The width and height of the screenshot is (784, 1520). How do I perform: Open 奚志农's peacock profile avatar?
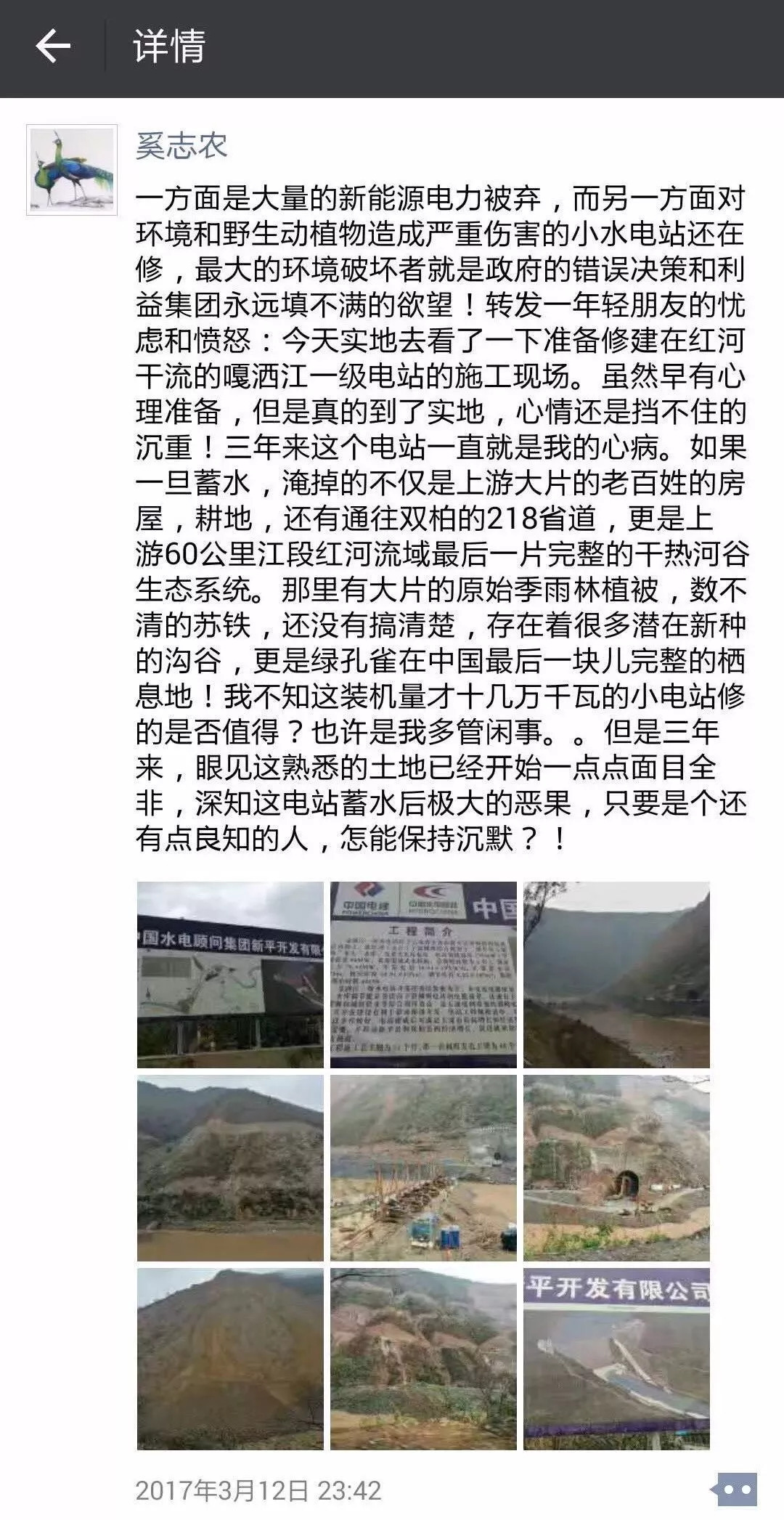72,170
